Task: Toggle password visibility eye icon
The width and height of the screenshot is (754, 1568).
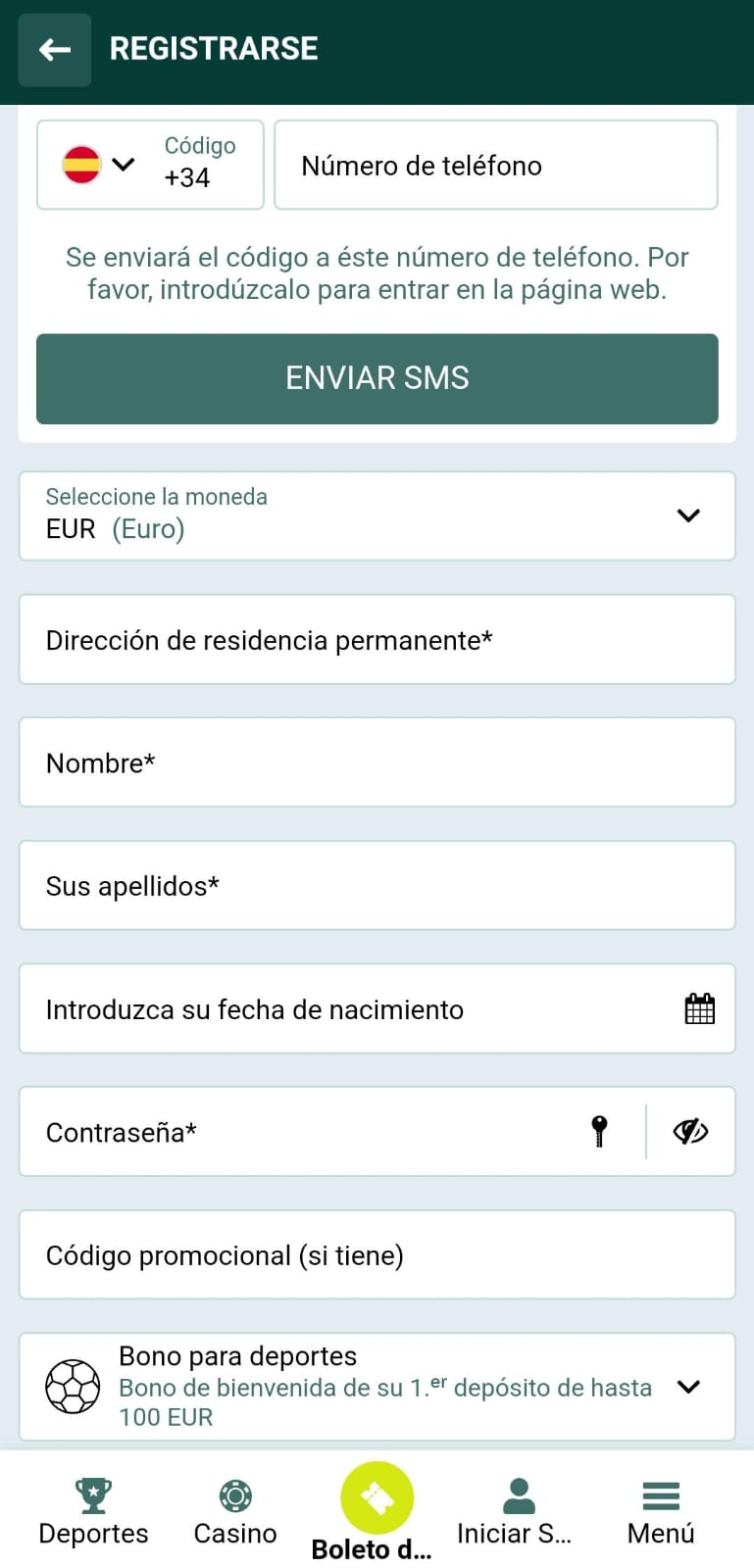Action: (x=690, y=1132)
